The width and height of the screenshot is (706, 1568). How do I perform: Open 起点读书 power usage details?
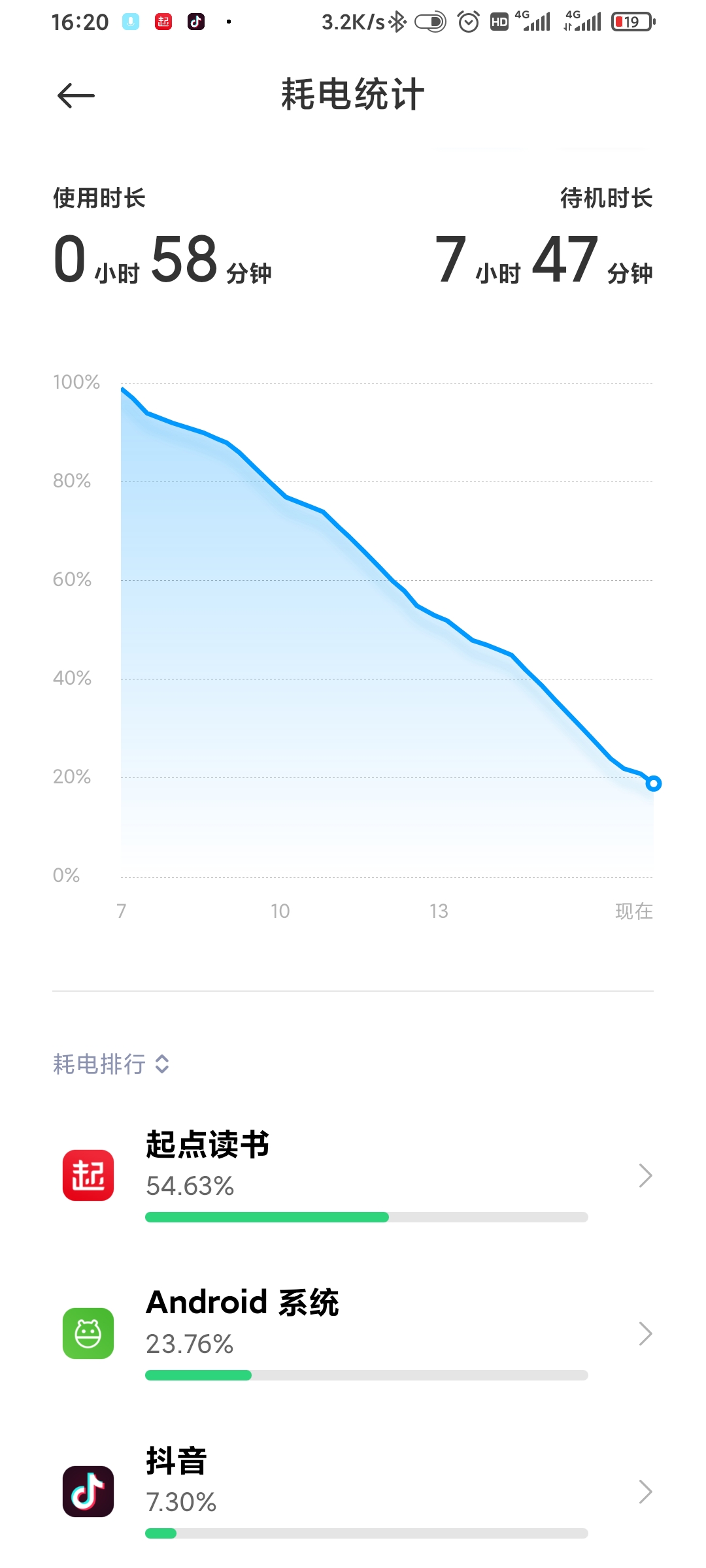(x=353, y=1175)
